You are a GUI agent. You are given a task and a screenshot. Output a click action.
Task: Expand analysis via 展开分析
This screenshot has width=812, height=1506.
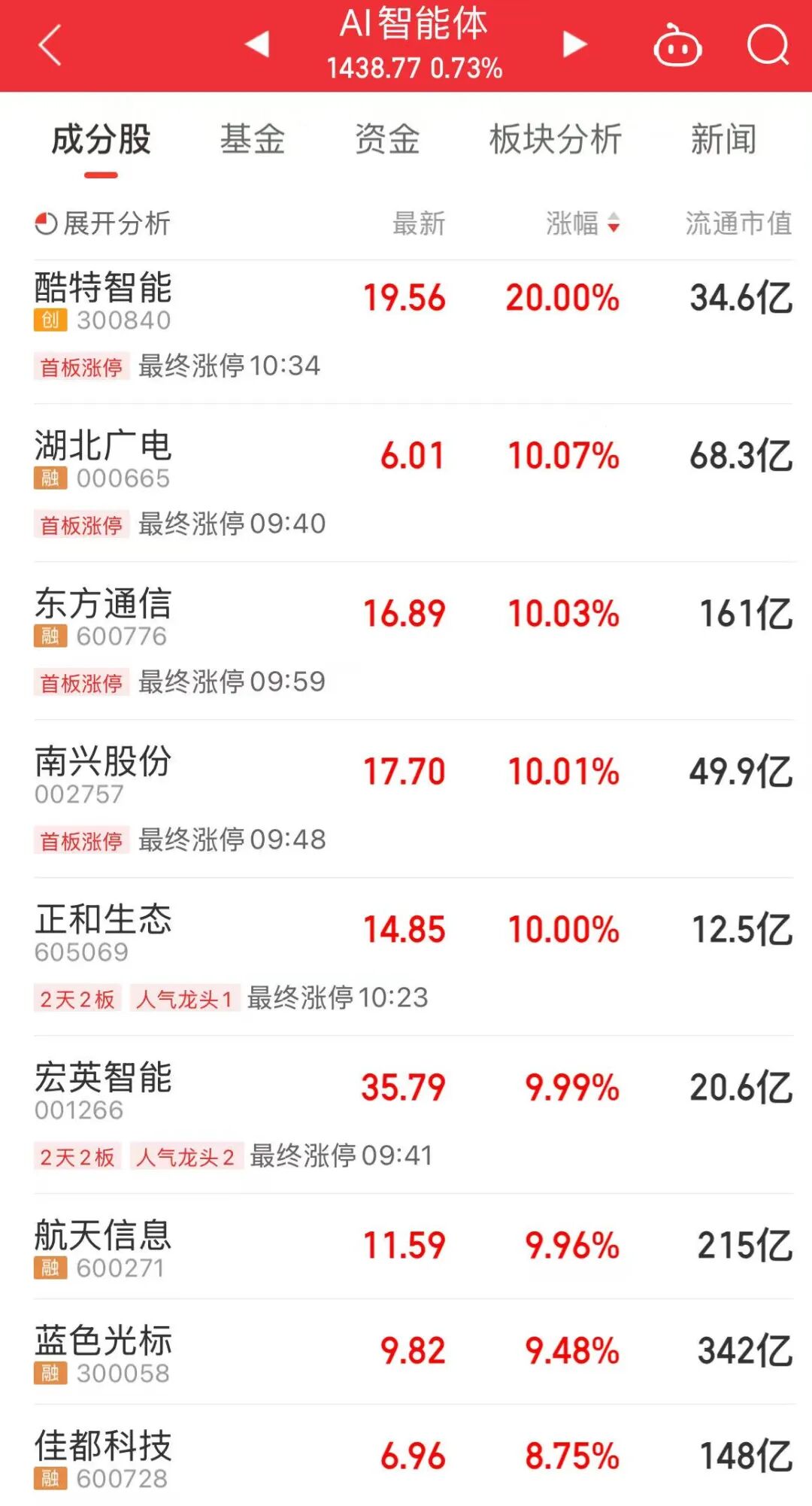103,223
